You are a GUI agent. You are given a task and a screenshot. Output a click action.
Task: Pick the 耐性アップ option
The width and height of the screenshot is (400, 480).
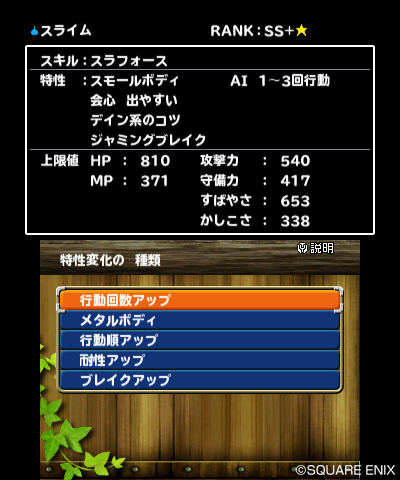[200, 360]
